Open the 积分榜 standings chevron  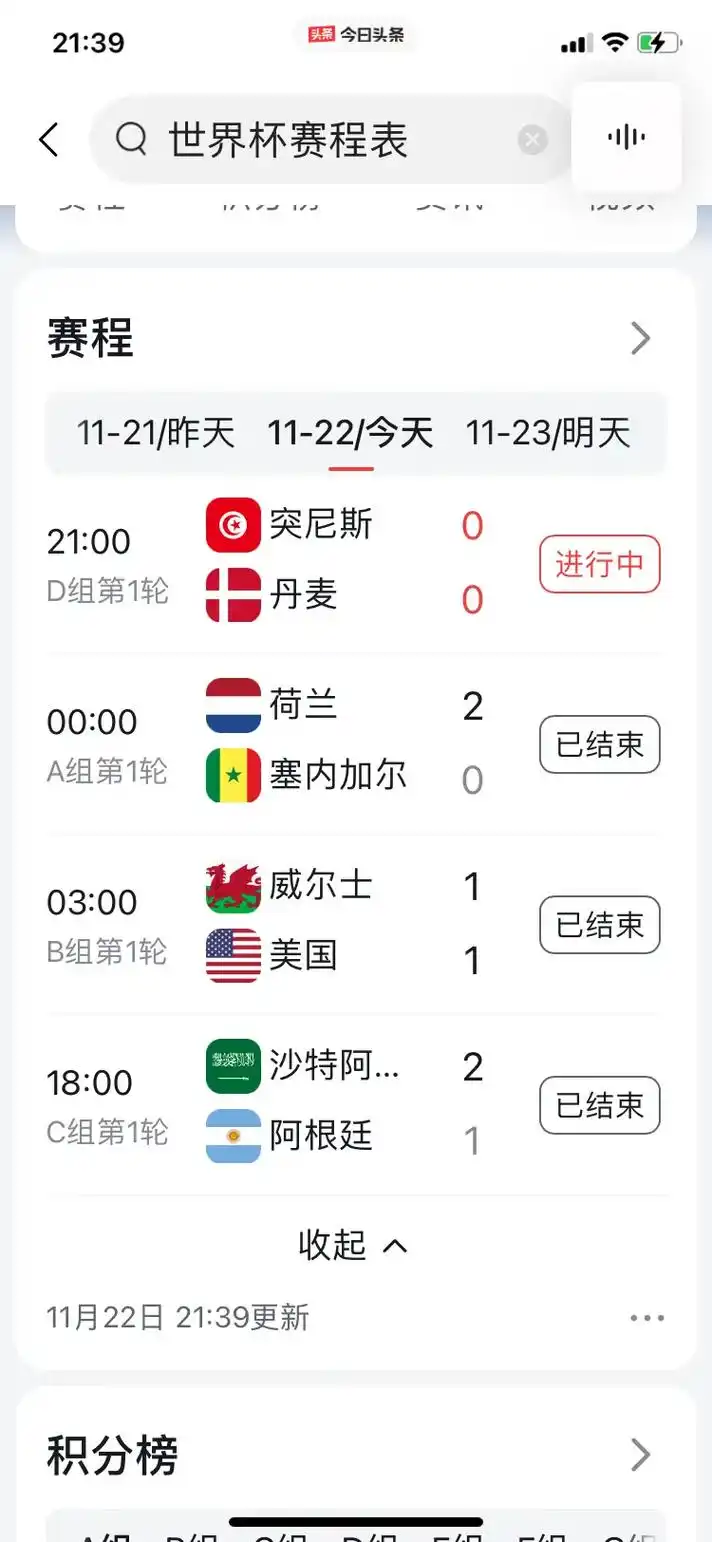pos(641,1455)
